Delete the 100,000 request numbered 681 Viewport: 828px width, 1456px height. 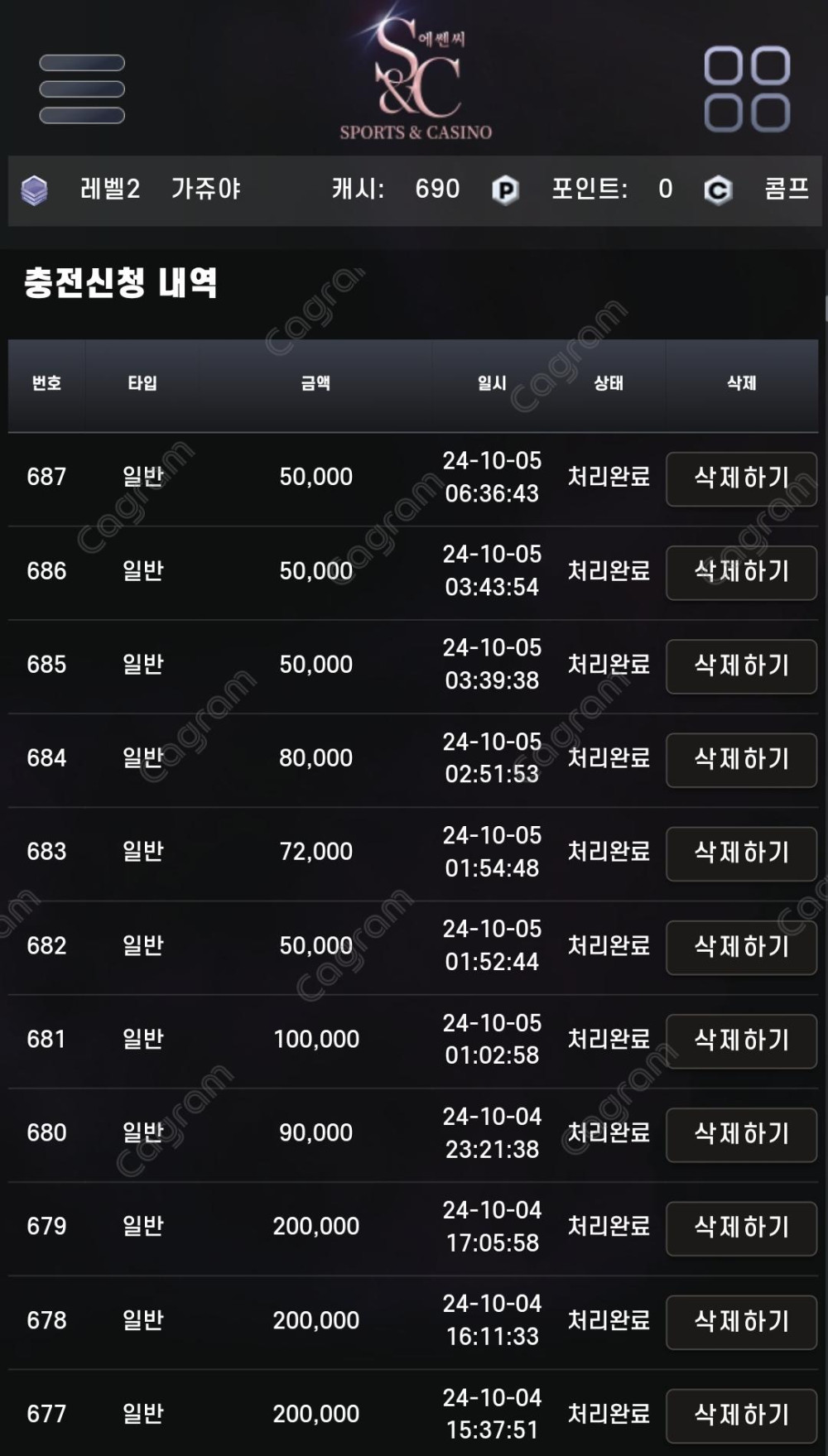click(741, 1040)
